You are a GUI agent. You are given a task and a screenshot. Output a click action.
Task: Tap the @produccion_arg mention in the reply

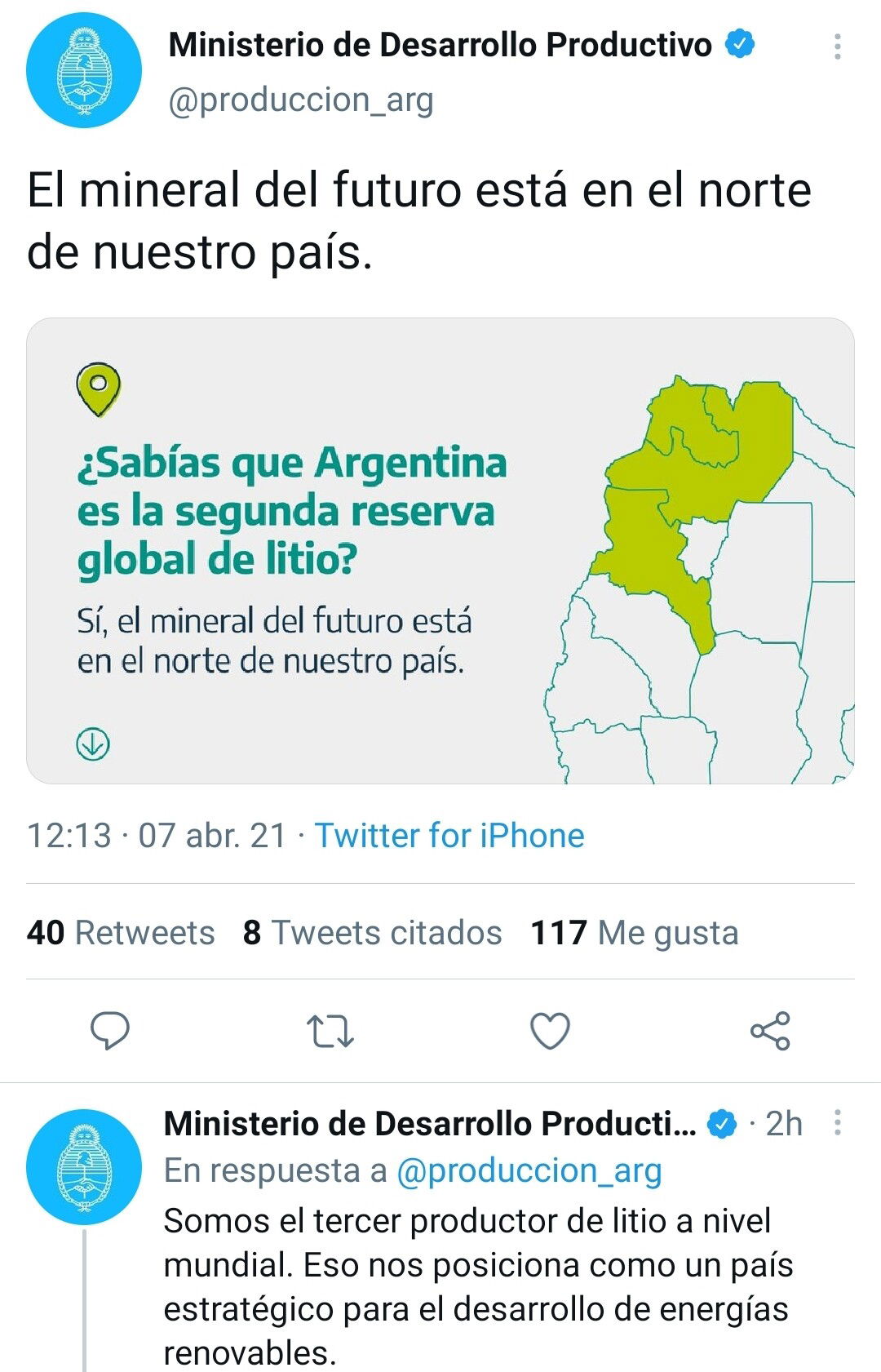tap(529, 1170)
